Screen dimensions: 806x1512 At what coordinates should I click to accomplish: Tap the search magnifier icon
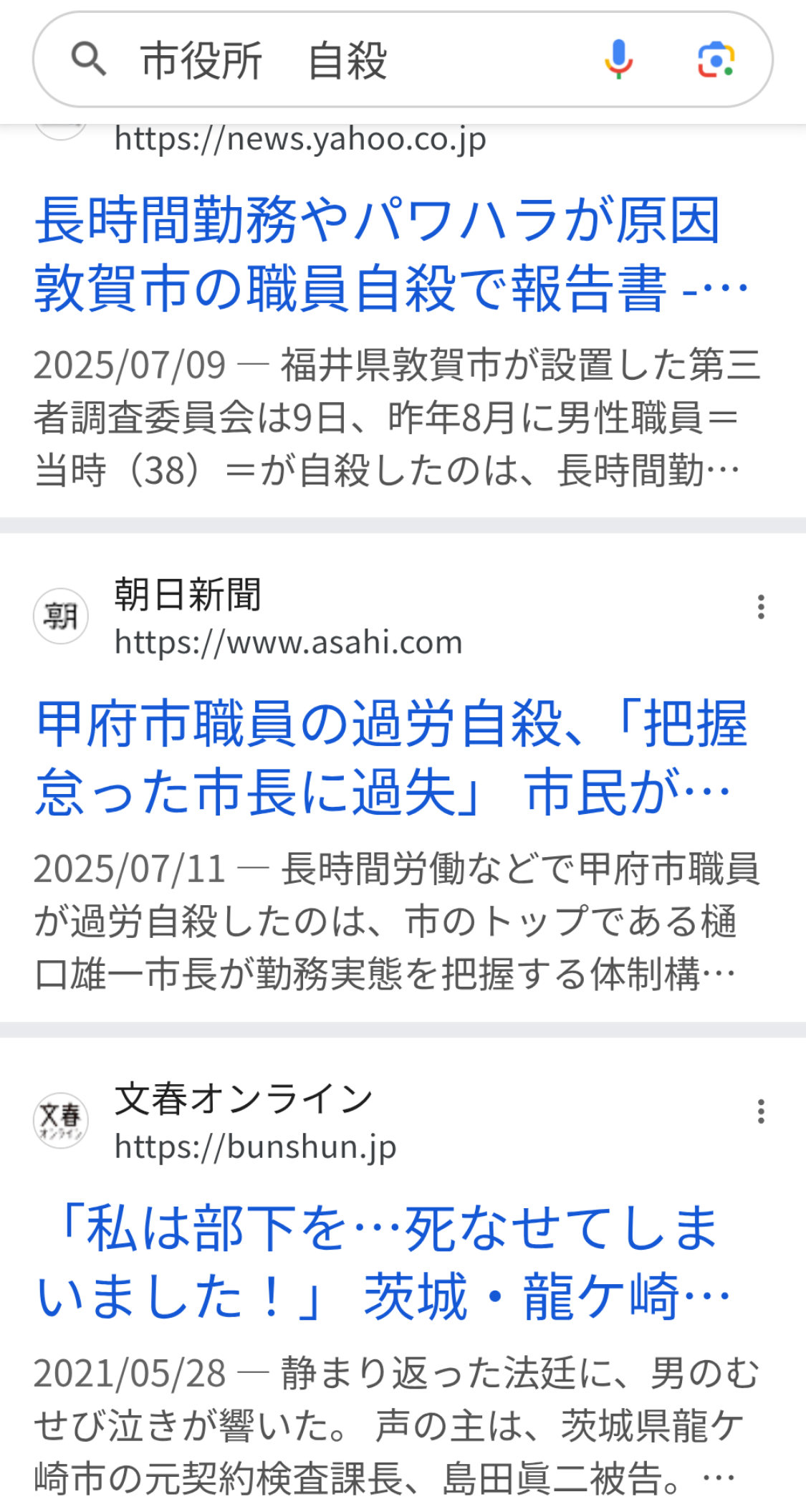click(89, 59)
